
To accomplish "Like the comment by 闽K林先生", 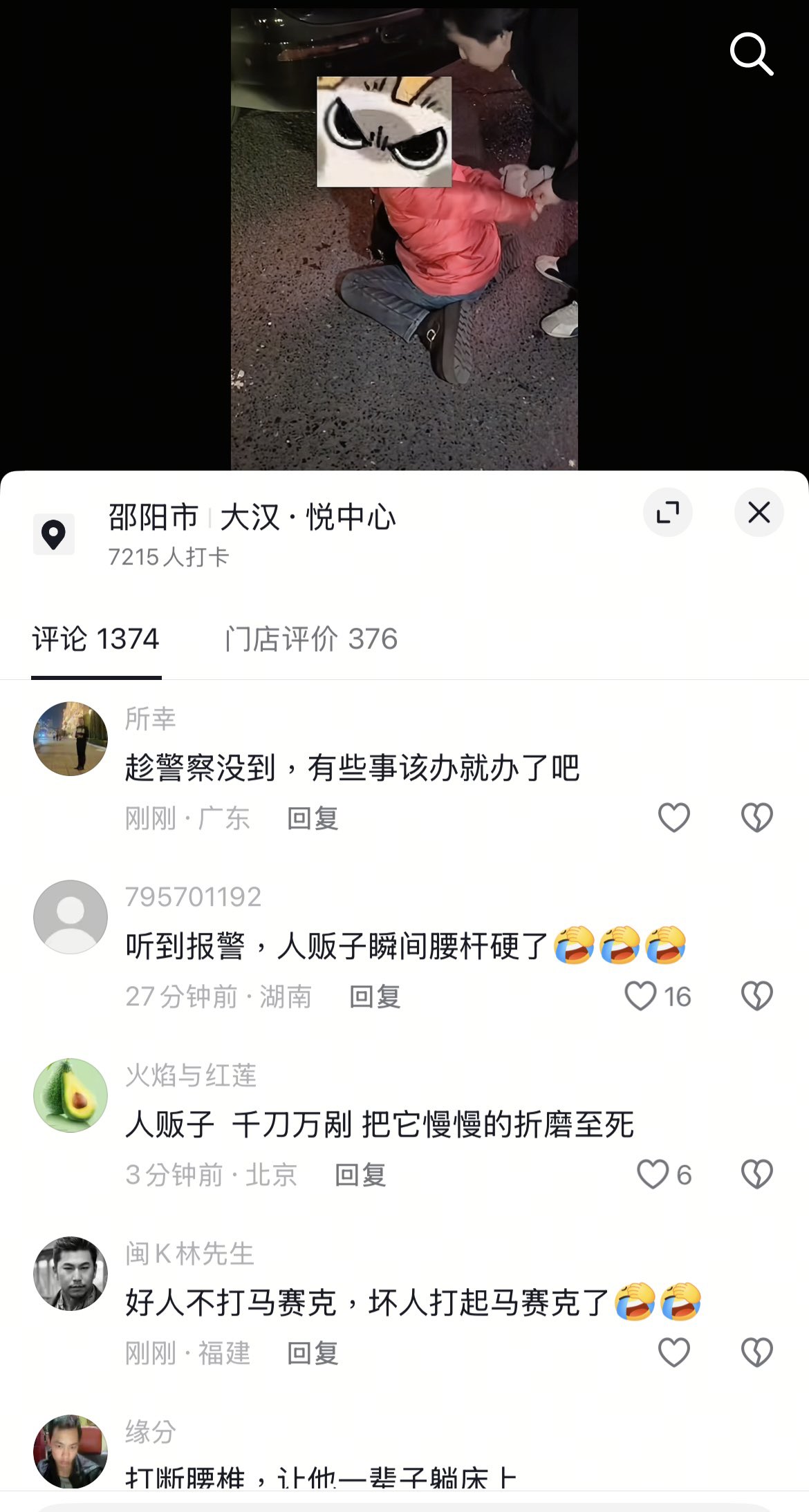I will coord(673,1353).
